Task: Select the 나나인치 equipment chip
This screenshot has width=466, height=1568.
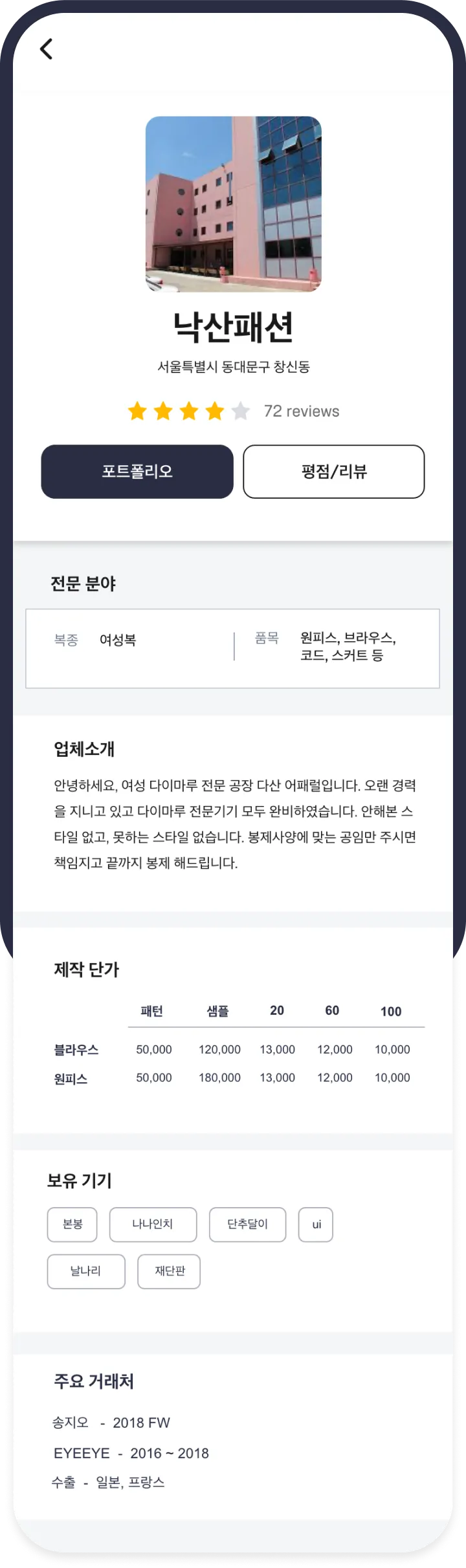Action: [x=153, y=1225]
